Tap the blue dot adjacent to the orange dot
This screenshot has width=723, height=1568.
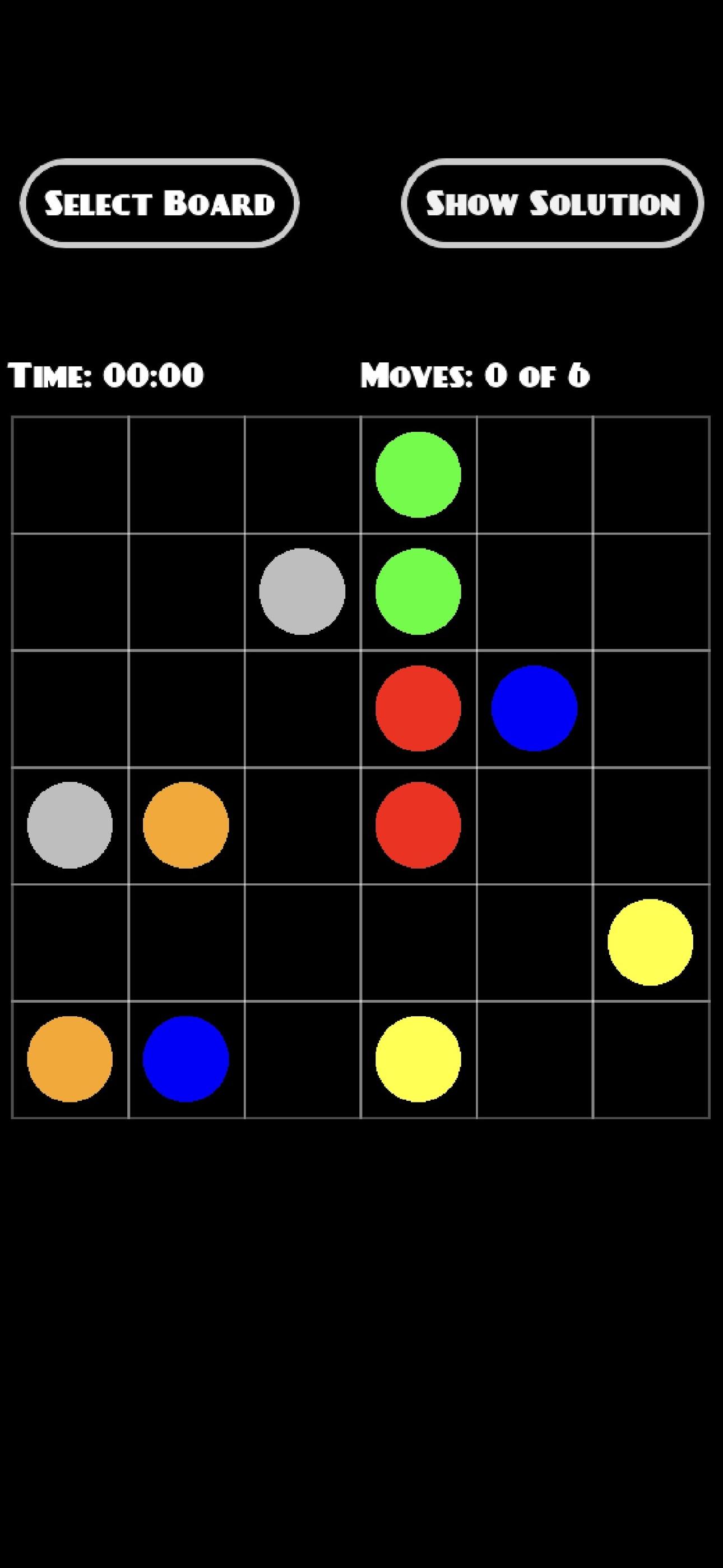186,1059
